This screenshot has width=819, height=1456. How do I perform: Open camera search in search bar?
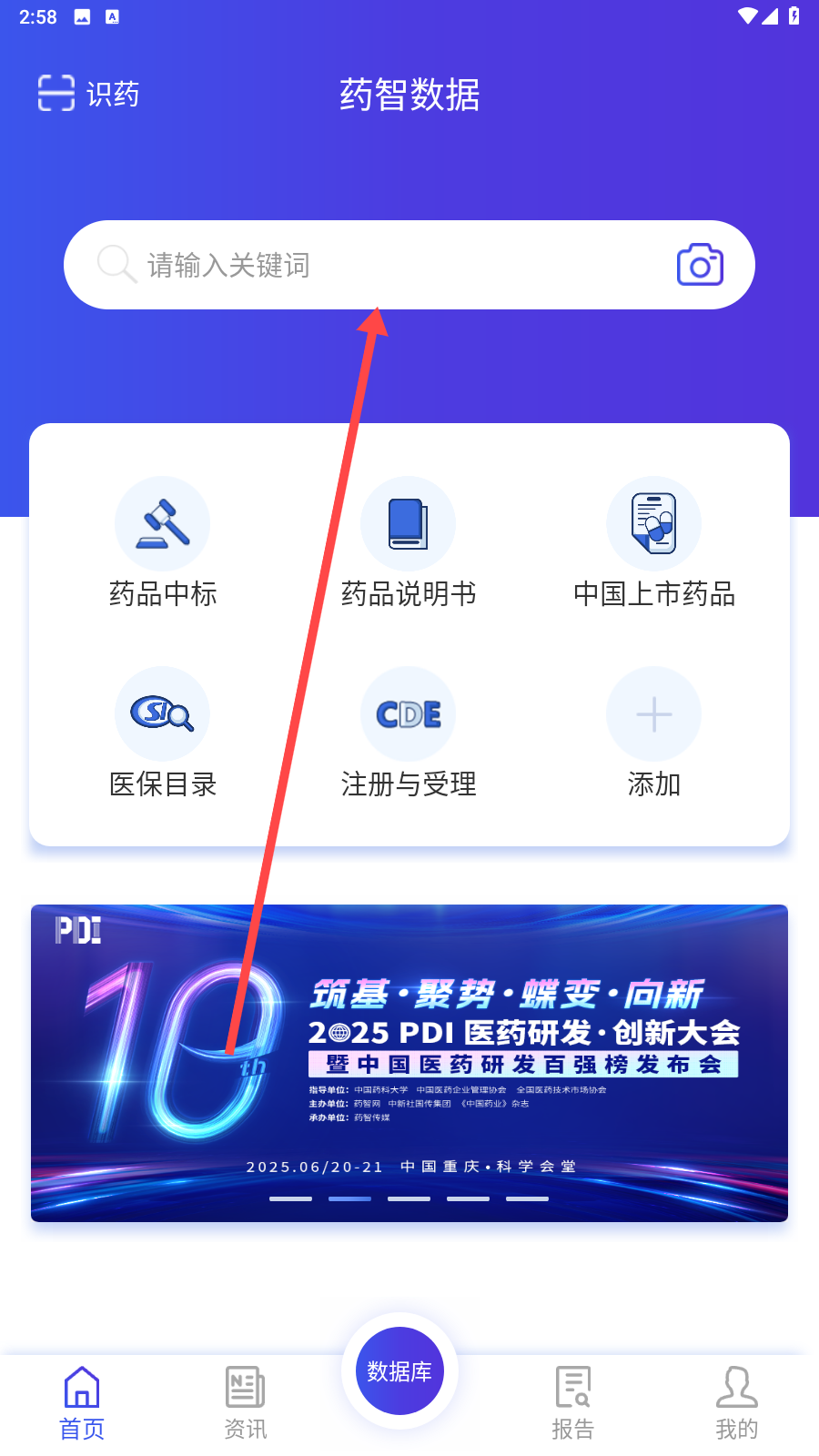click(700, 265)
